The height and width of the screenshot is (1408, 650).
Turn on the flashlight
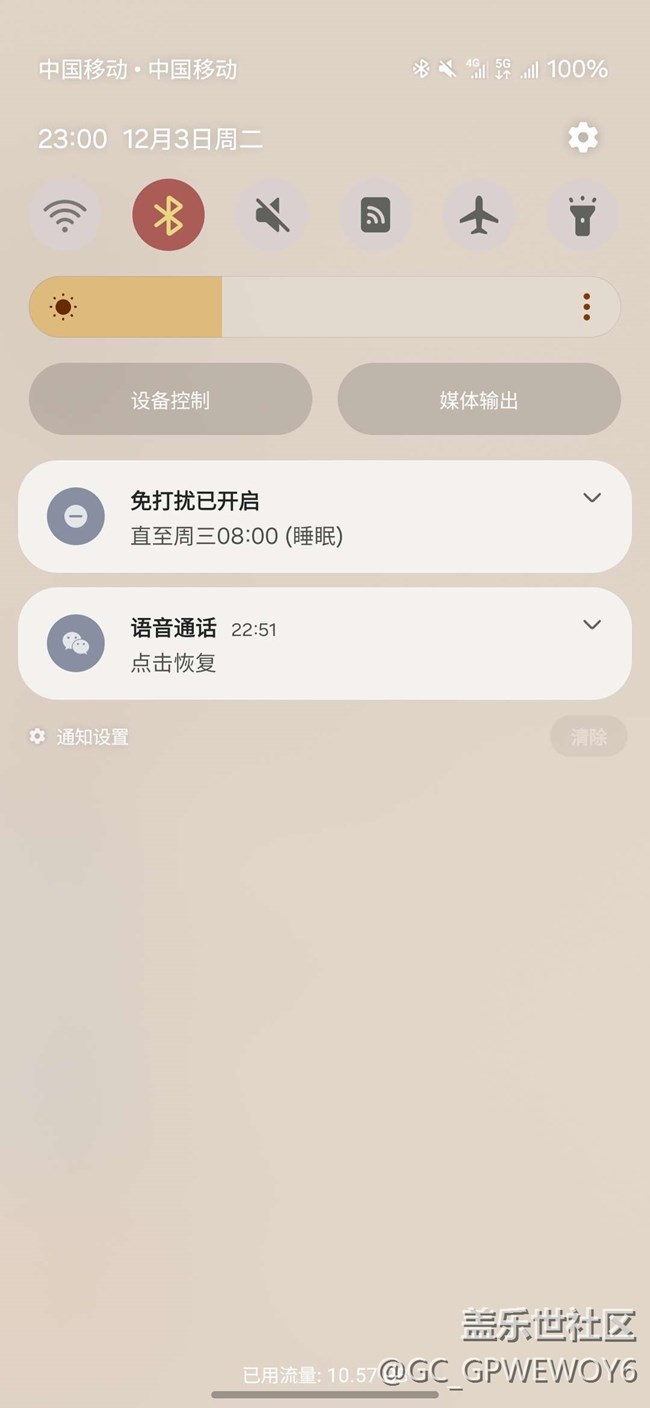(x=582, y=215)
